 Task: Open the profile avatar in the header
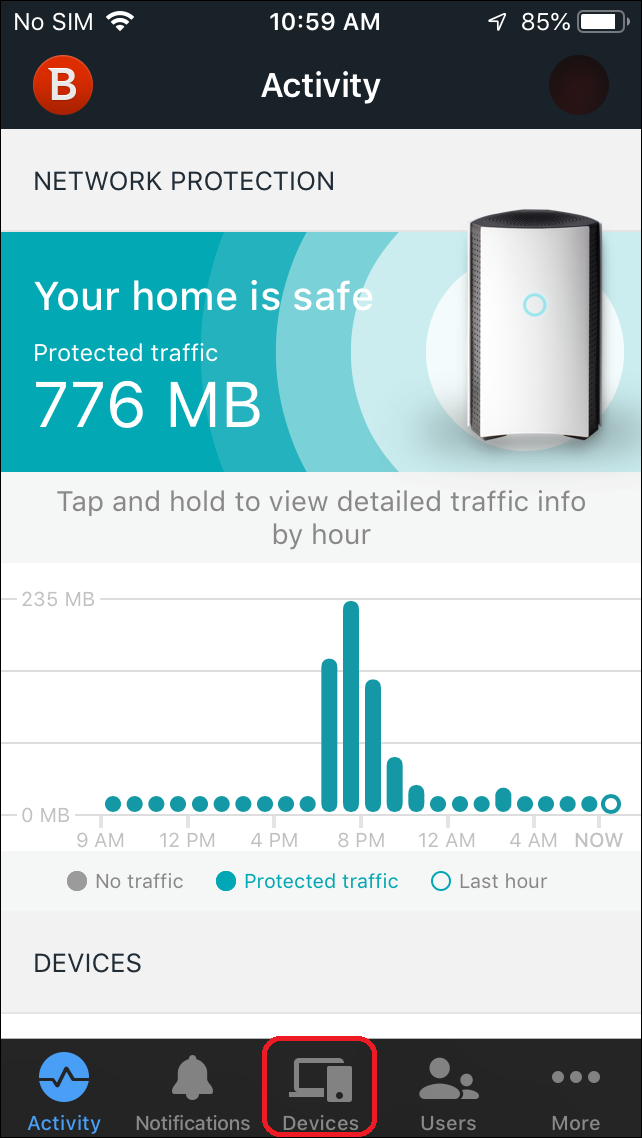(x=579, y=85)
